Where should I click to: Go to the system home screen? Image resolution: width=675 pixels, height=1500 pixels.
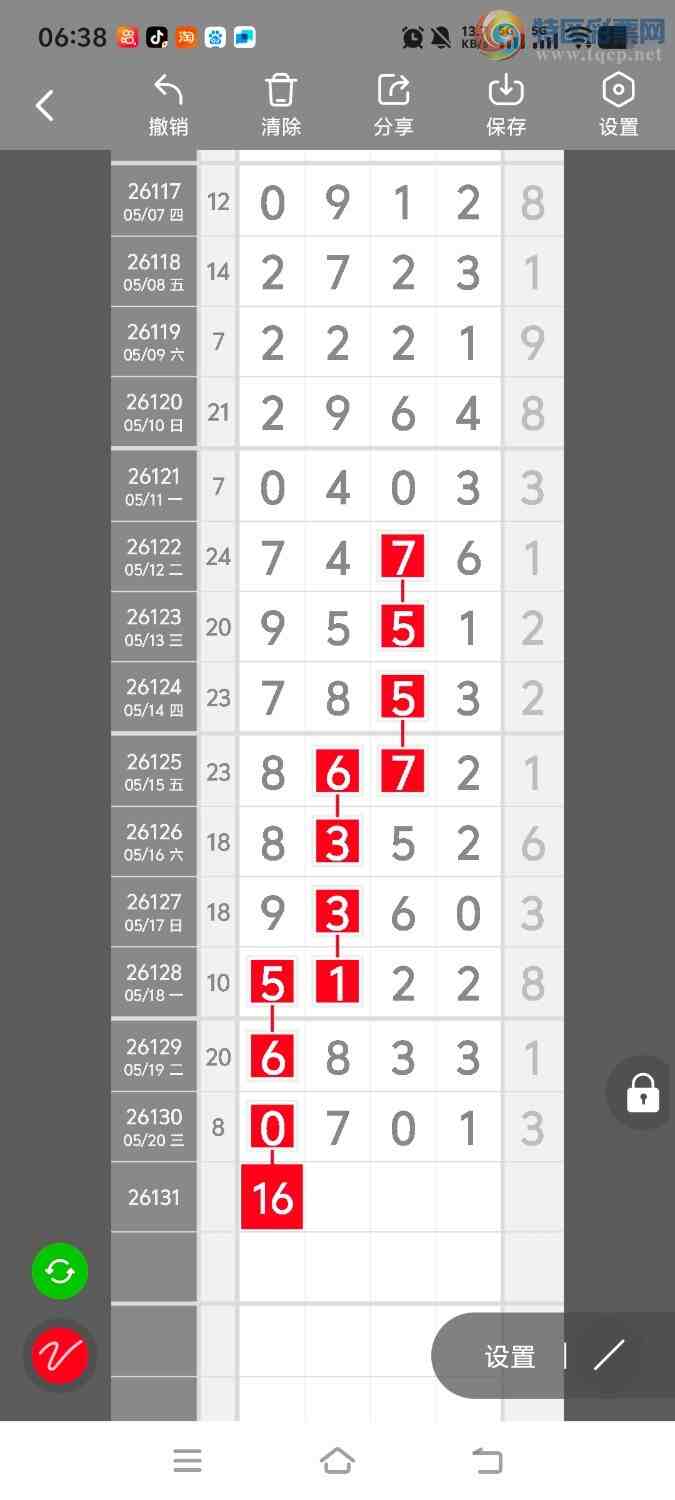tap(337, 1461)
